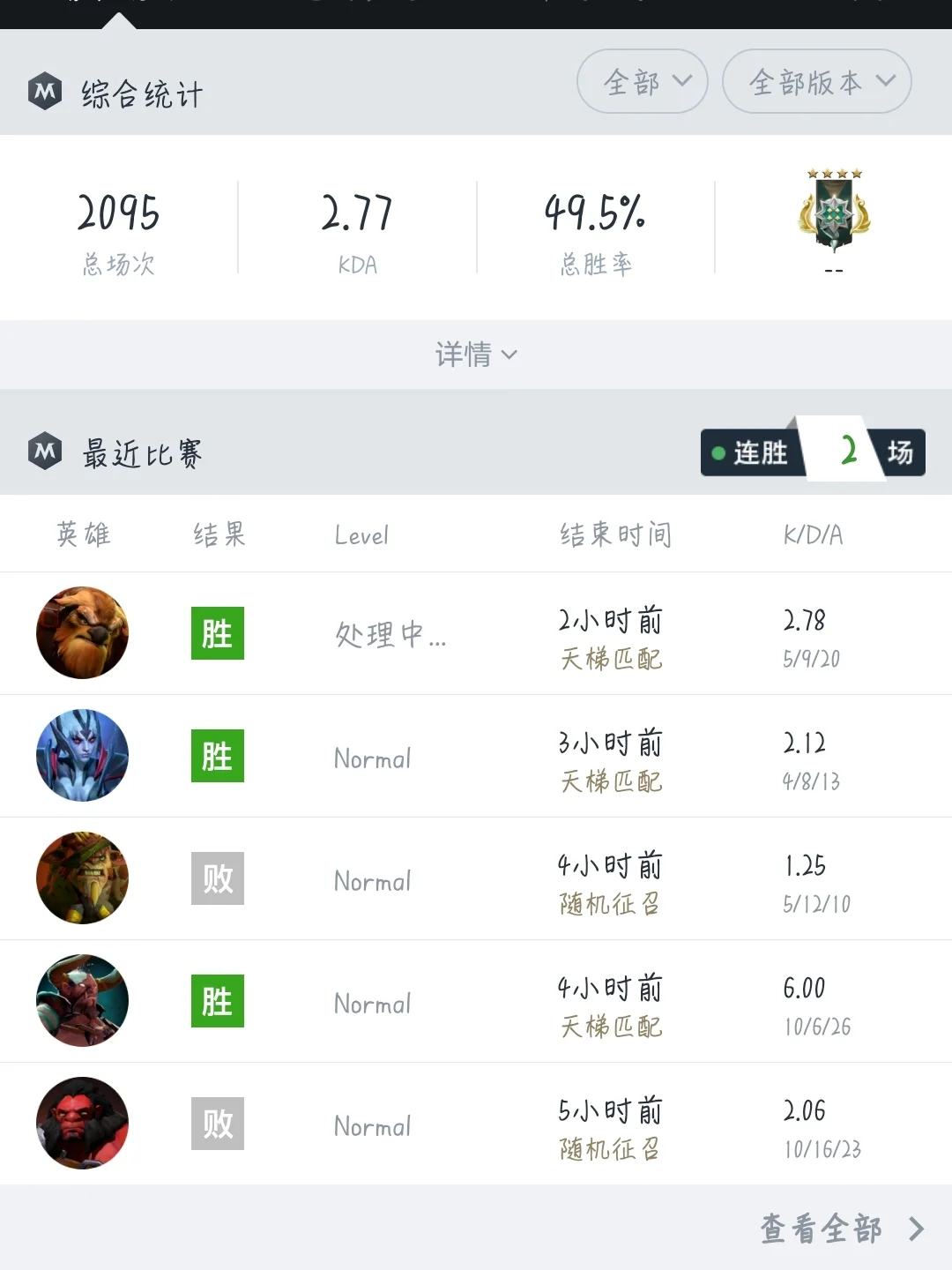The width and height of the screenshot is (952, 1270).
Task: Click the gray 败 badge for Techies match
Action: 217,878
